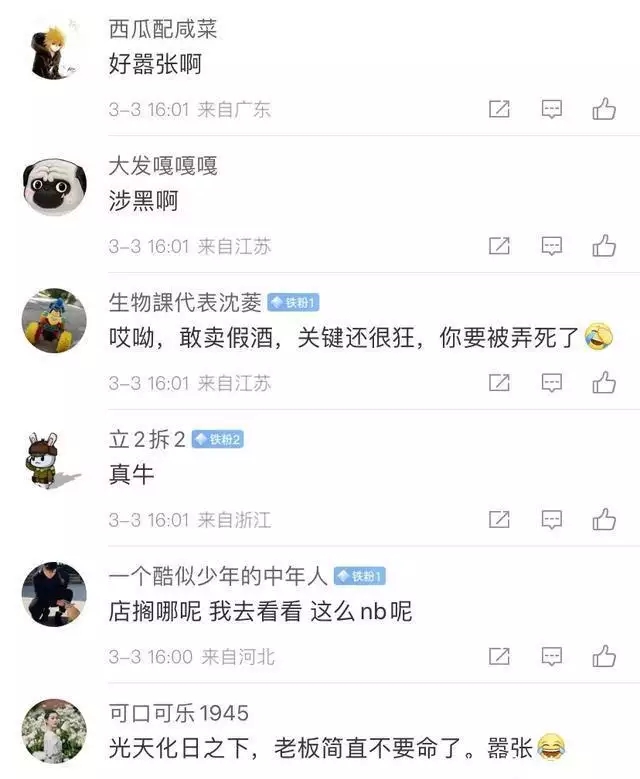Open the username 生物課代表沈菱
The width and height of the screenshot is (640, 779).
pos(184,303)
